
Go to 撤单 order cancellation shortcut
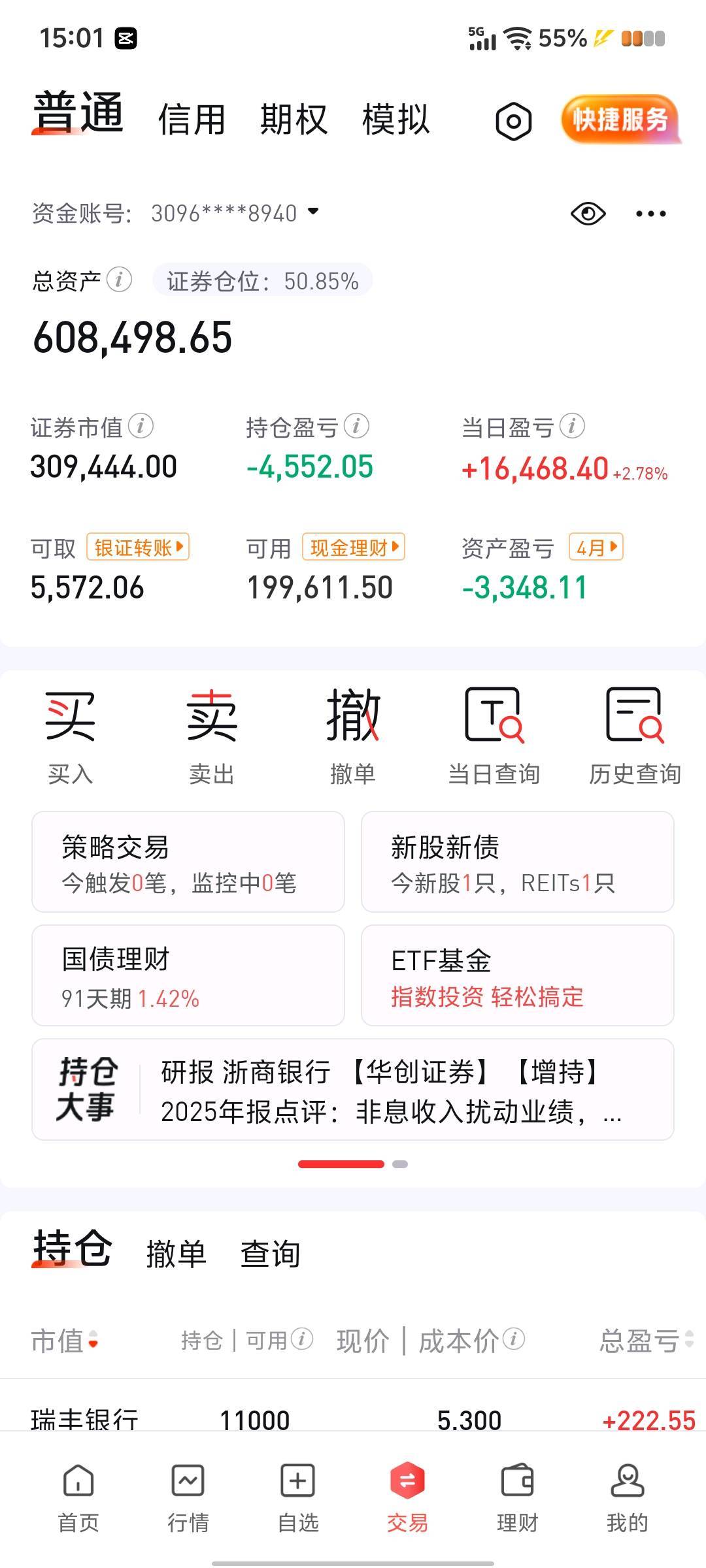[x=353, y=736]
